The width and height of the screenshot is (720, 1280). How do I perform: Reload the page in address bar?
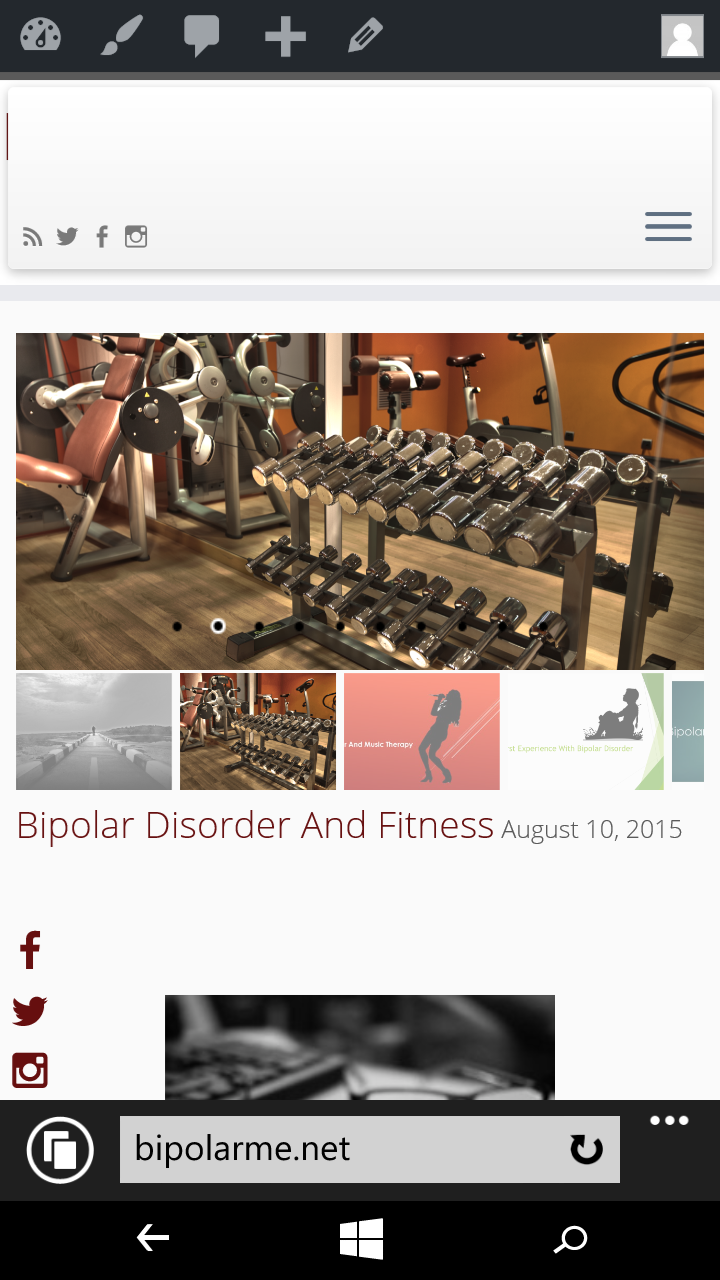coord(586,1150)
